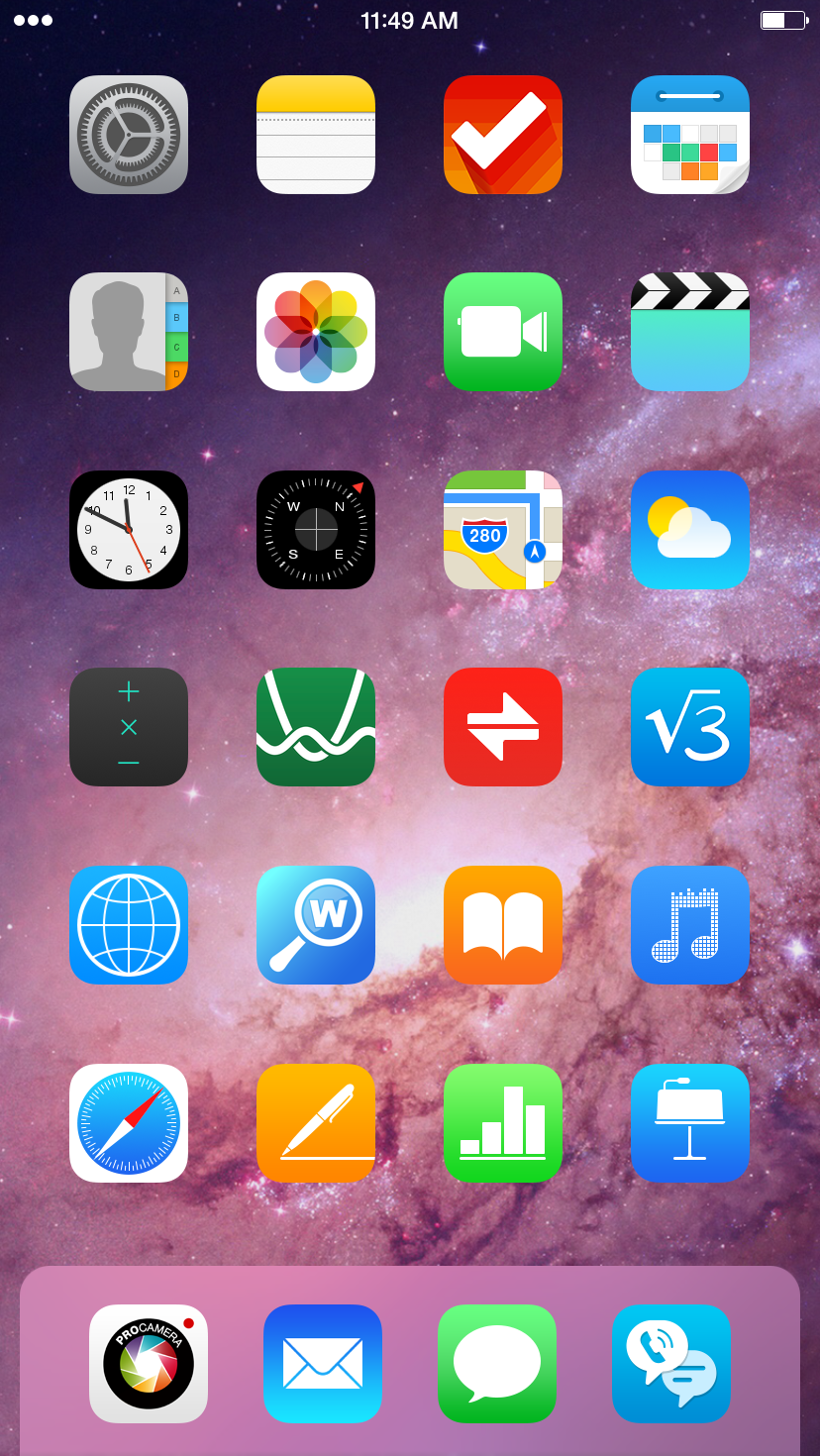Viewport: 820px width, 1456px height.
Task: Open the Pages pen app
Action: [316, 1123]
